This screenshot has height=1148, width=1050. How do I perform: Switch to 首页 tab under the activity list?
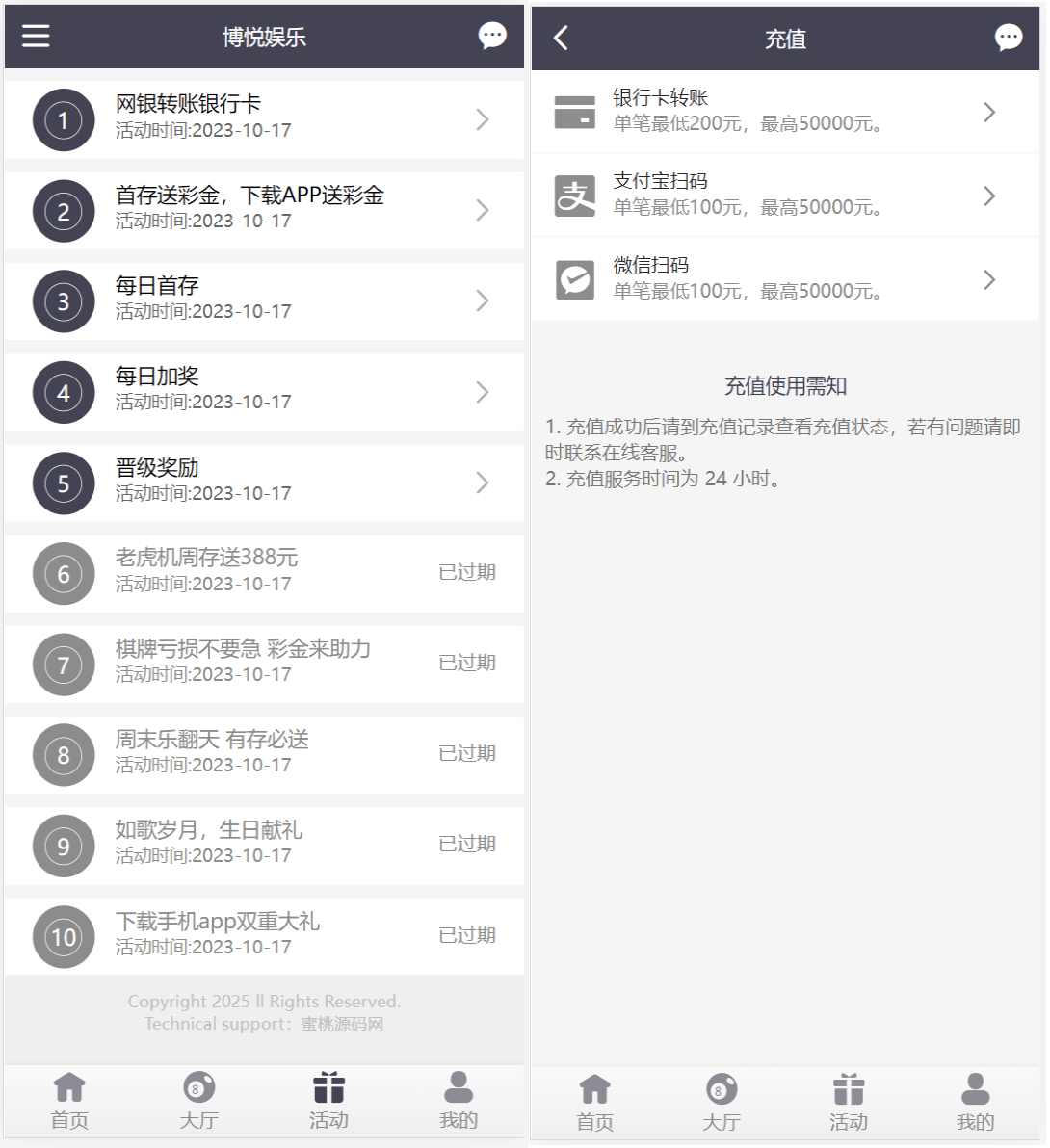(69, 1101)
